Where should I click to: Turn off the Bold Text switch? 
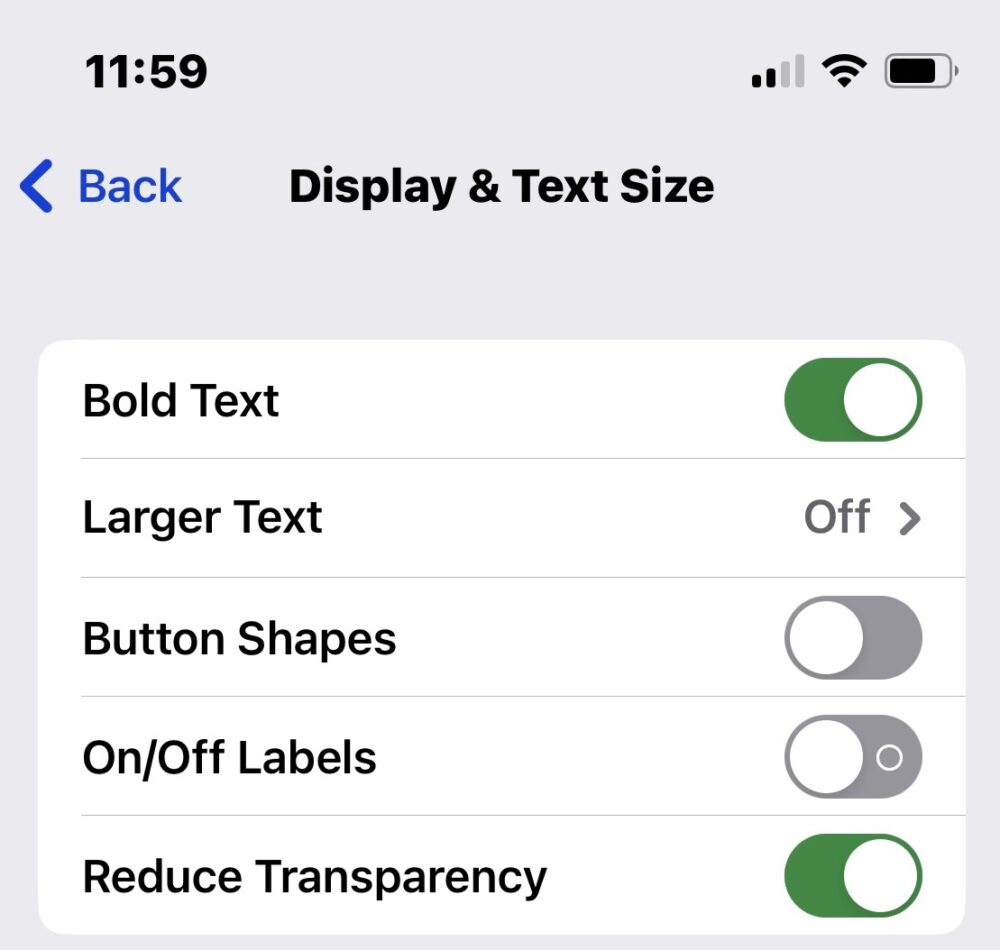pyautogui.click(x=853, y=400)
